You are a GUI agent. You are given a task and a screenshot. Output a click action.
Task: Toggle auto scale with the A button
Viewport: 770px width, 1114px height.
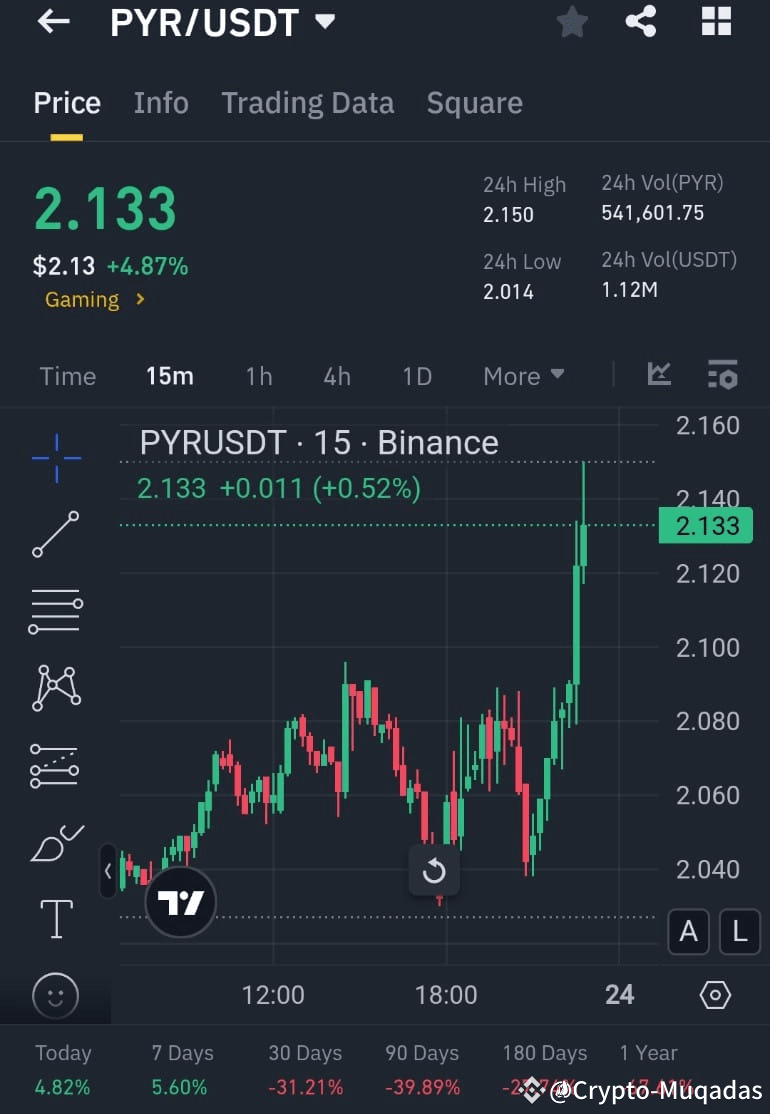[688, 931]
